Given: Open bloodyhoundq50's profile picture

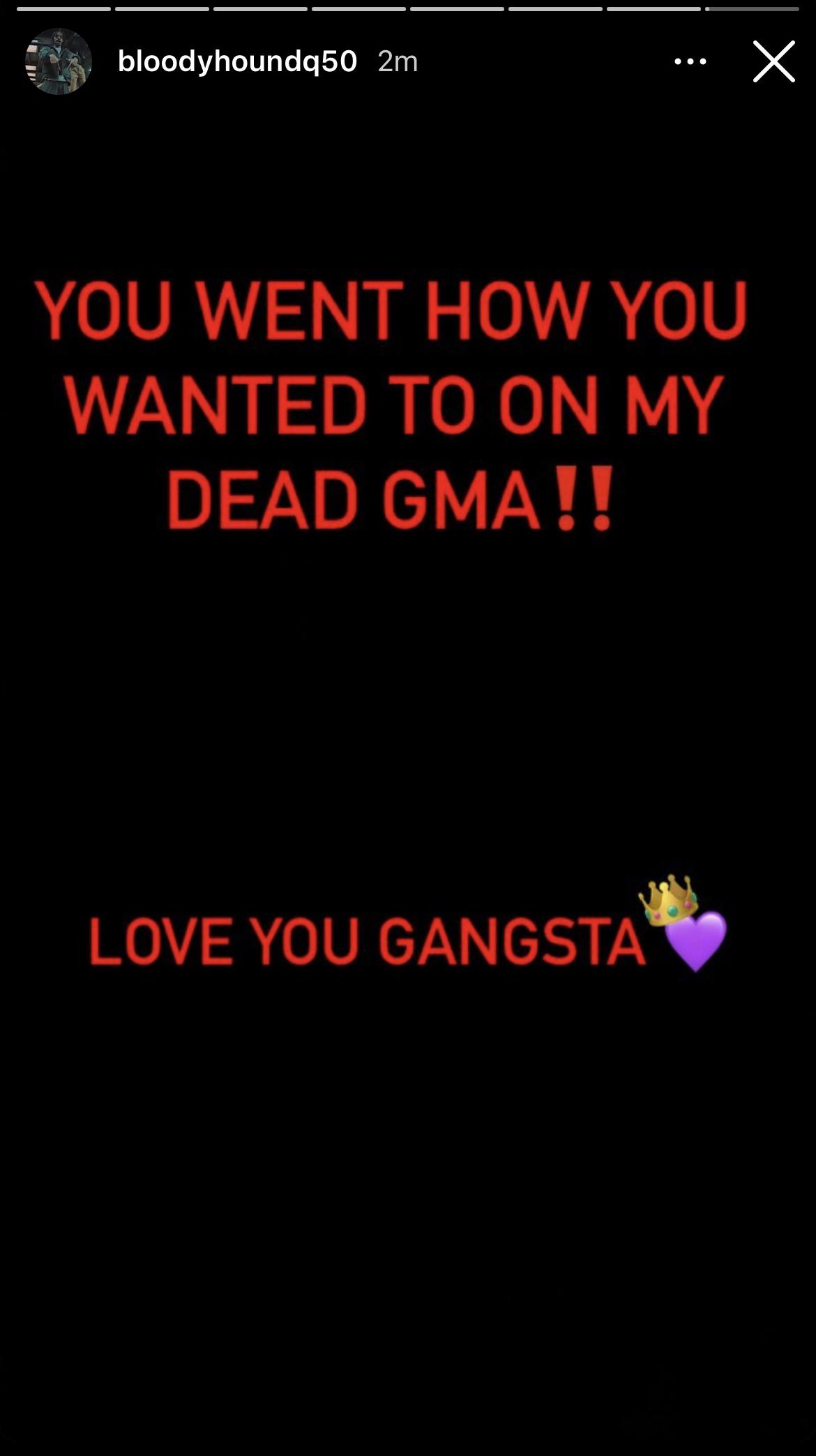Looking at the screenshot, I should [x=59, y=61].
